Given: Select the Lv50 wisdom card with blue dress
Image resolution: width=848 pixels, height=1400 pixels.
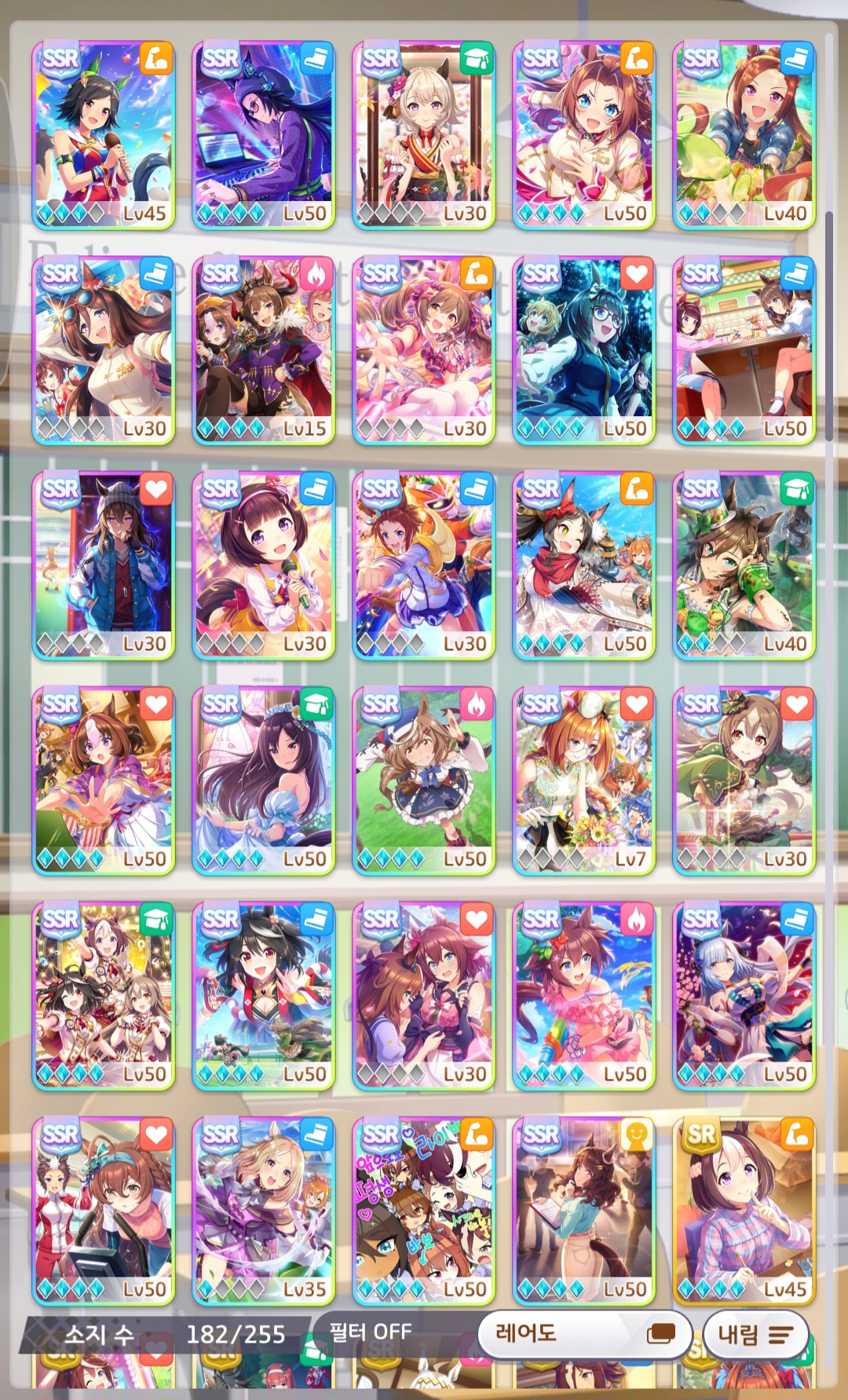Looking at the screenshot, I should coord(263,780).
